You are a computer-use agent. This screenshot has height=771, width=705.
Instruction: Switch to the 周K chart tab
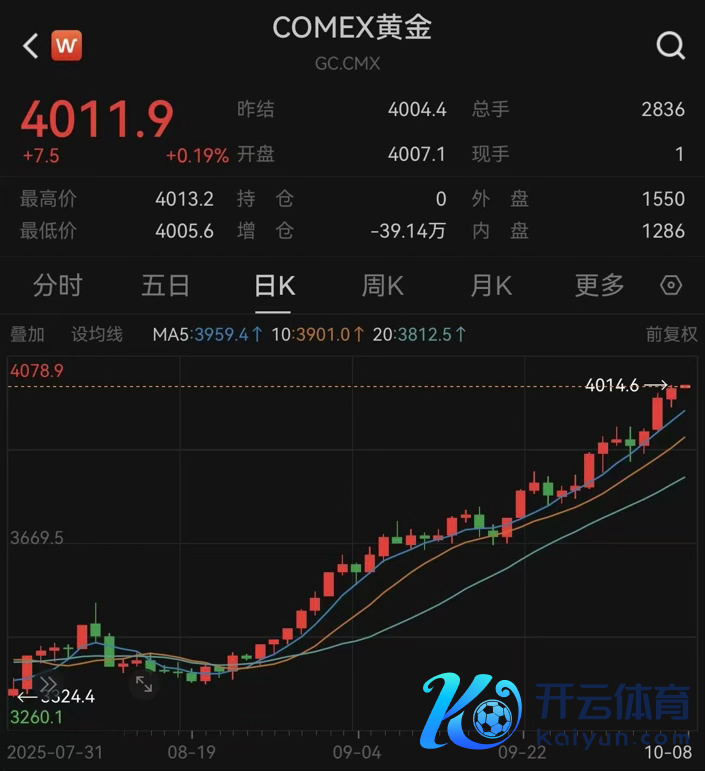point(382,286)
